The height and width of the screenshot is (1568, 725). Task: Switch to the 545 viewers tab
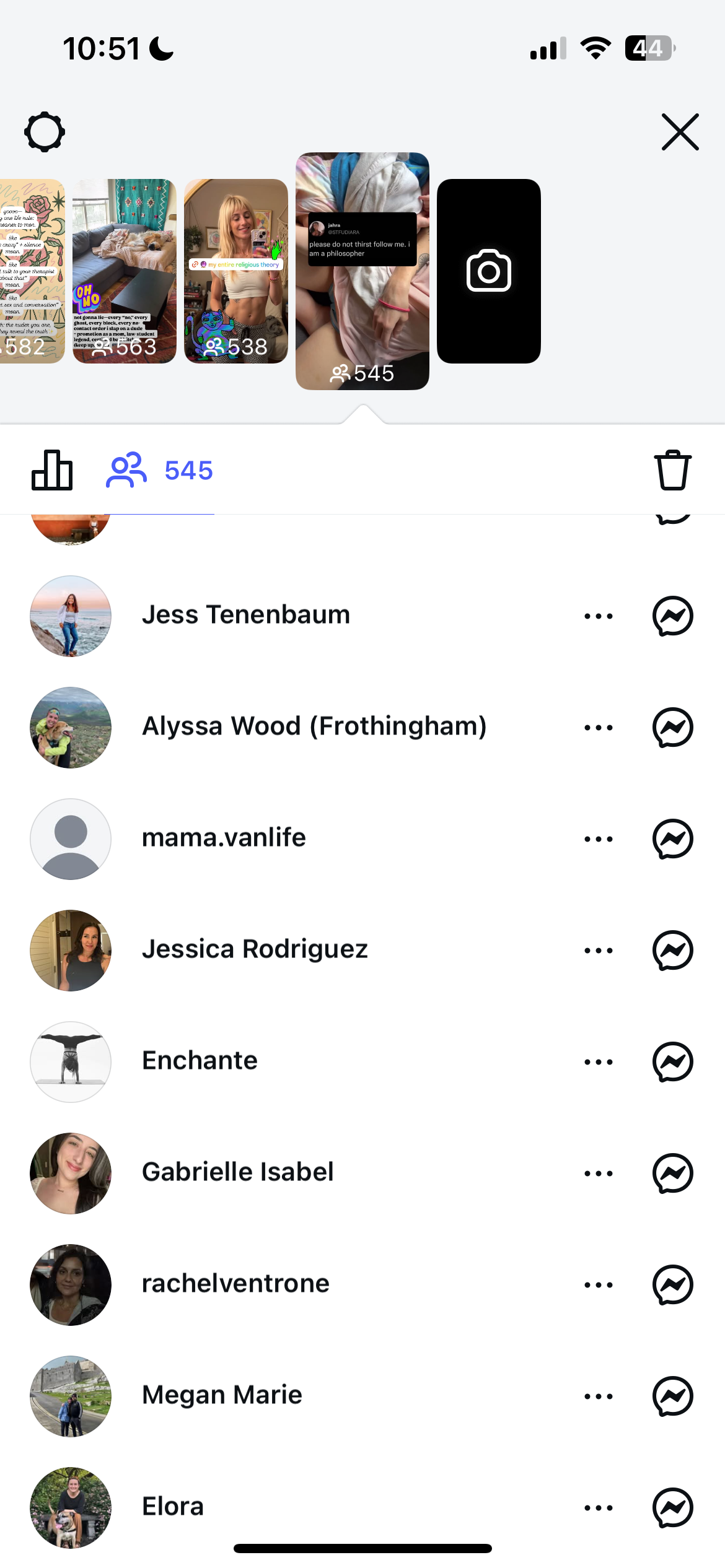[160, 471]
